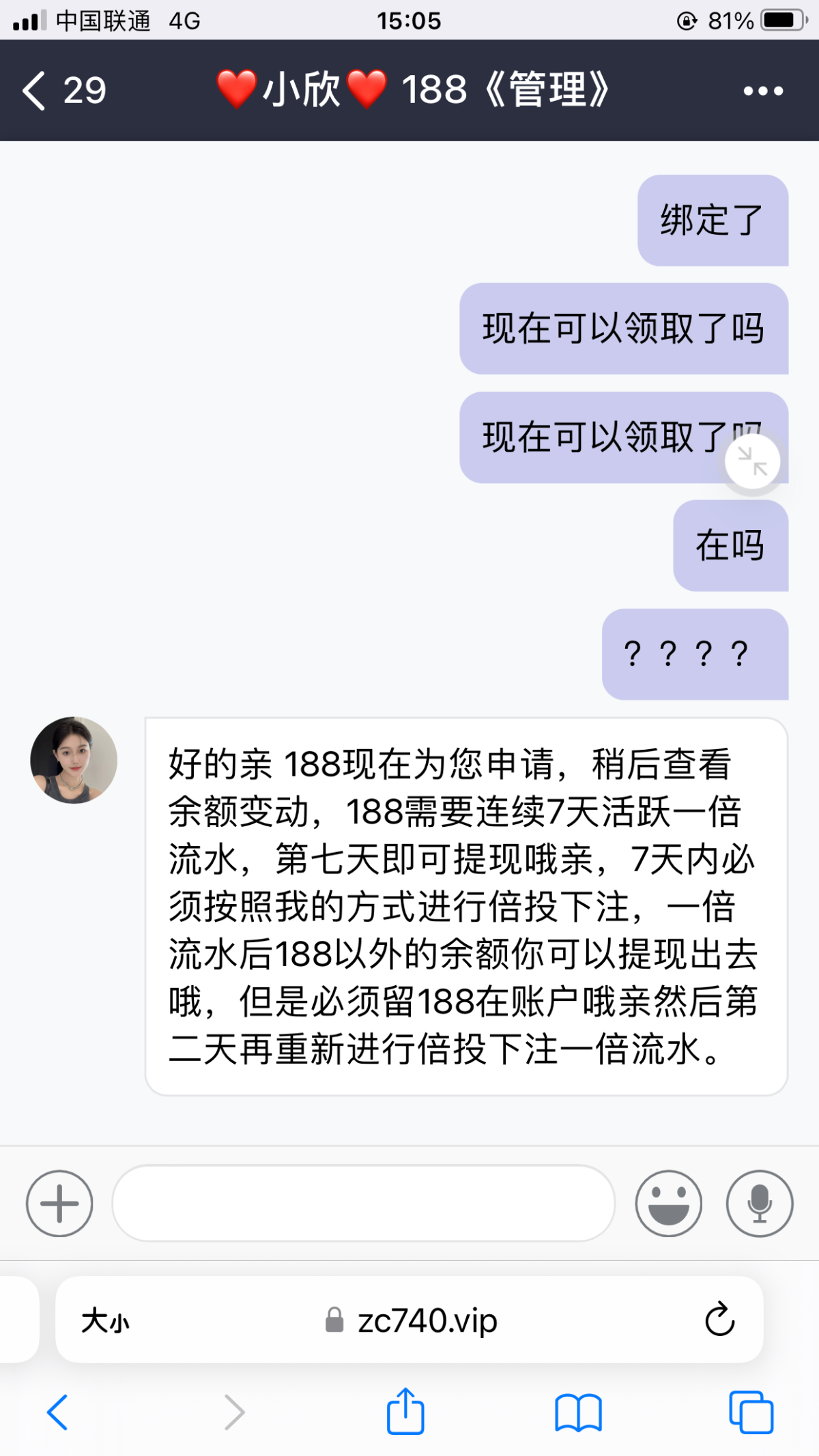Screen dimensions: 819x1456
Task: Focus the message input field
Action: click(363, 1203)
